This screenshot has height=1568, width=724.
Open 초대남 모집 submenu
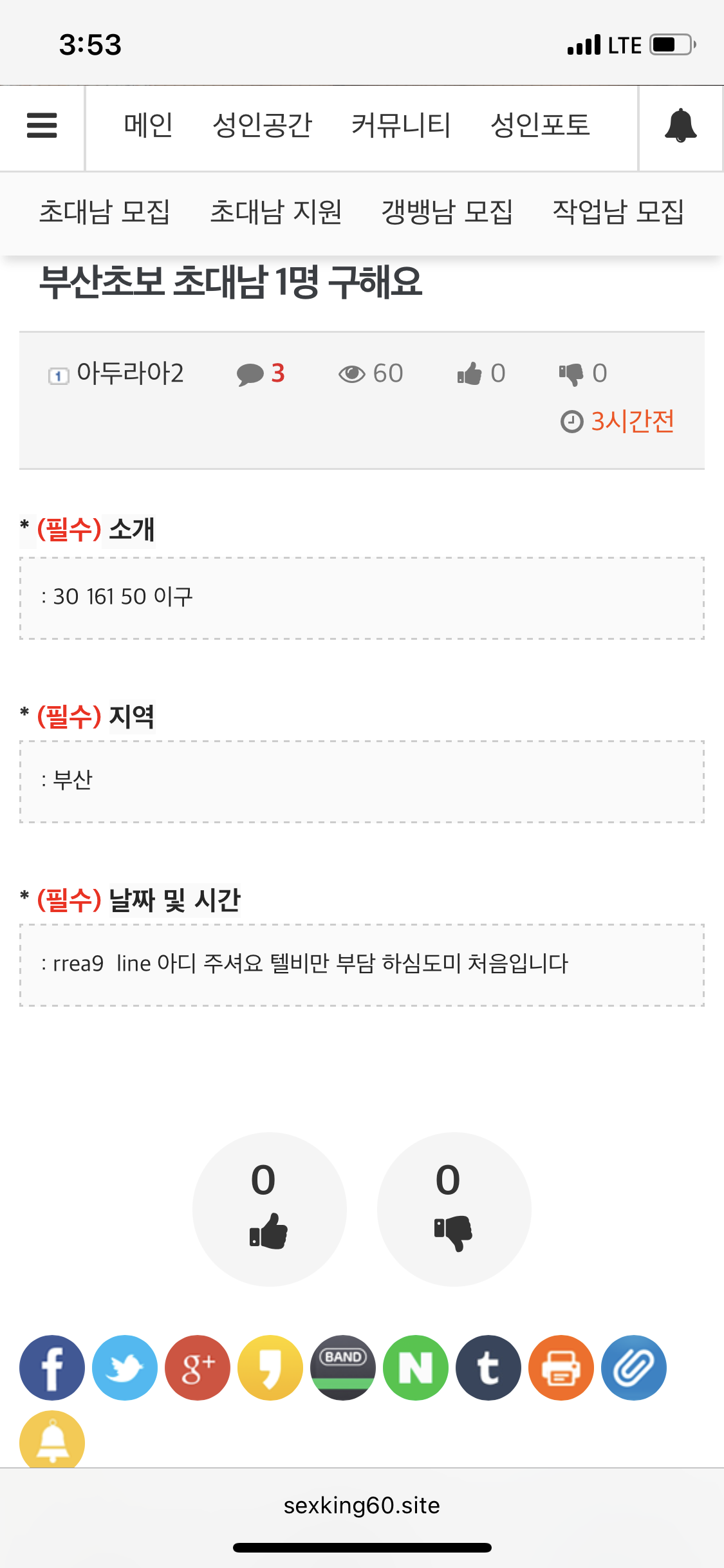click(x=104, y=212)
